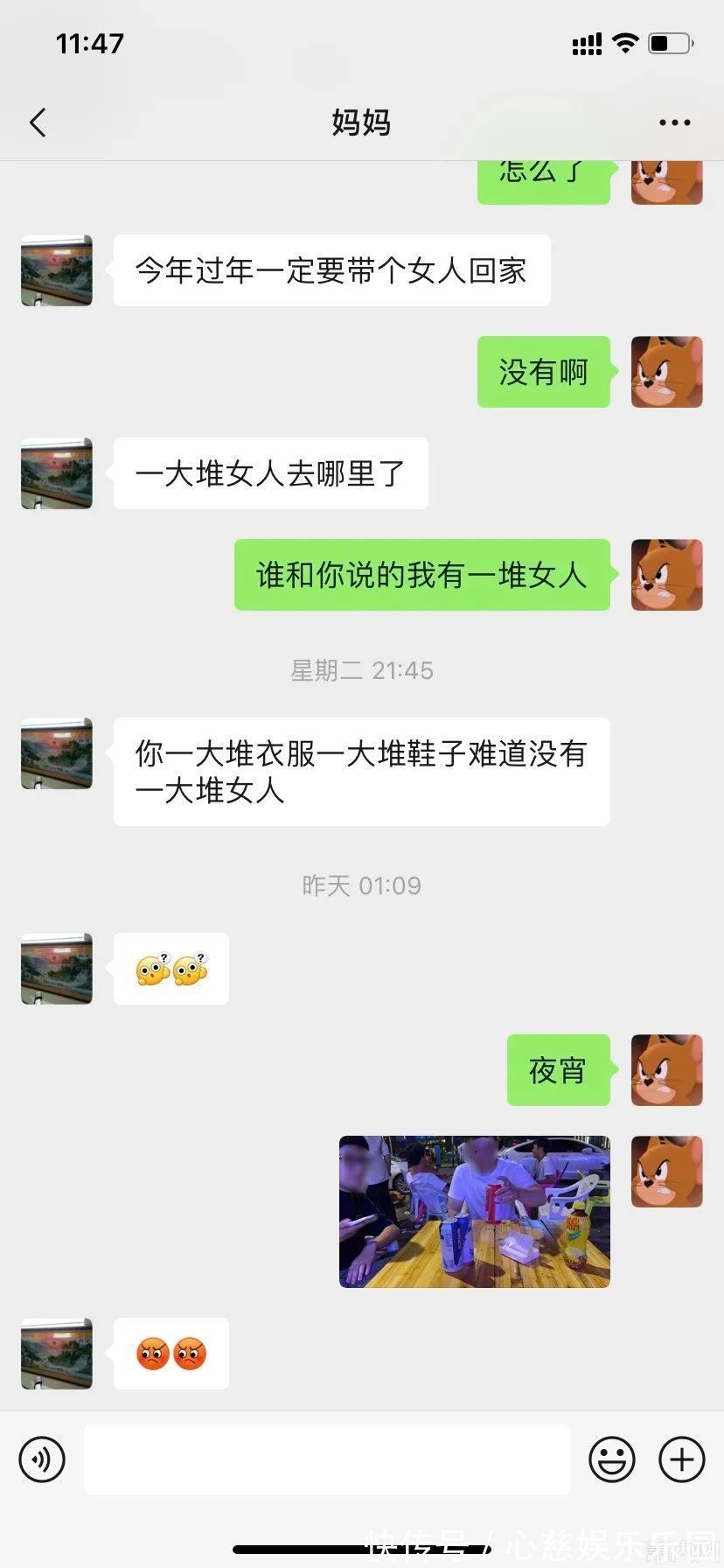The width and height of the screenshot is (724, 1568).
Task: Tap the angry emoji message bubble
Action: (x=171, y=1353)
